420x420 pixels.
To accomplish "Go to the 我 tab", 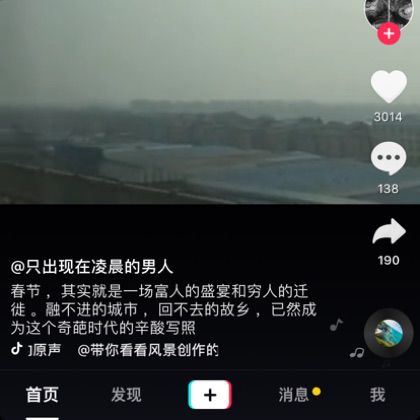I will [x=377, y=395].
